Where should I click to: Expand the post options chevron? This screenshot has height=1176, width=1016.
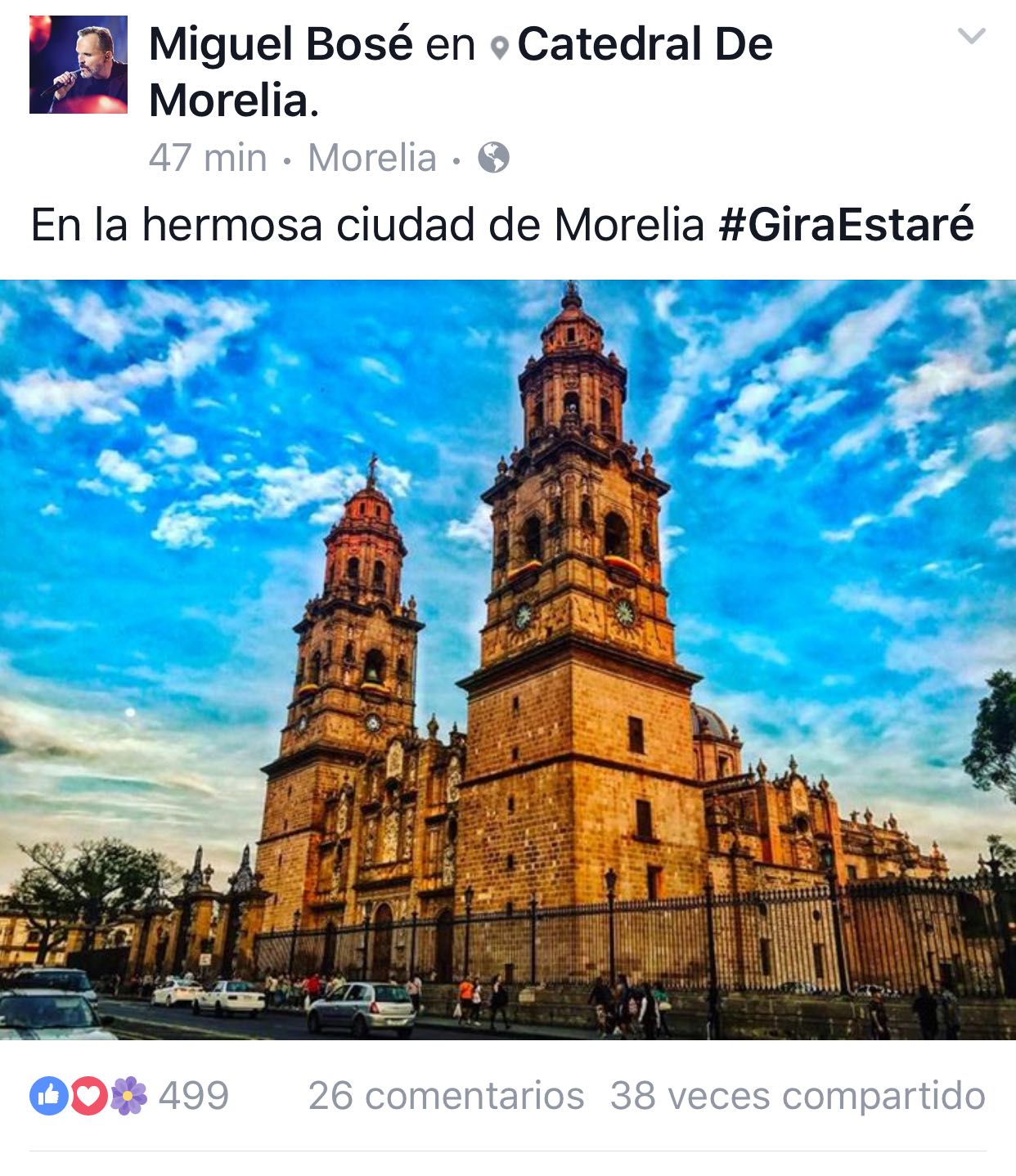pos(971,36)
